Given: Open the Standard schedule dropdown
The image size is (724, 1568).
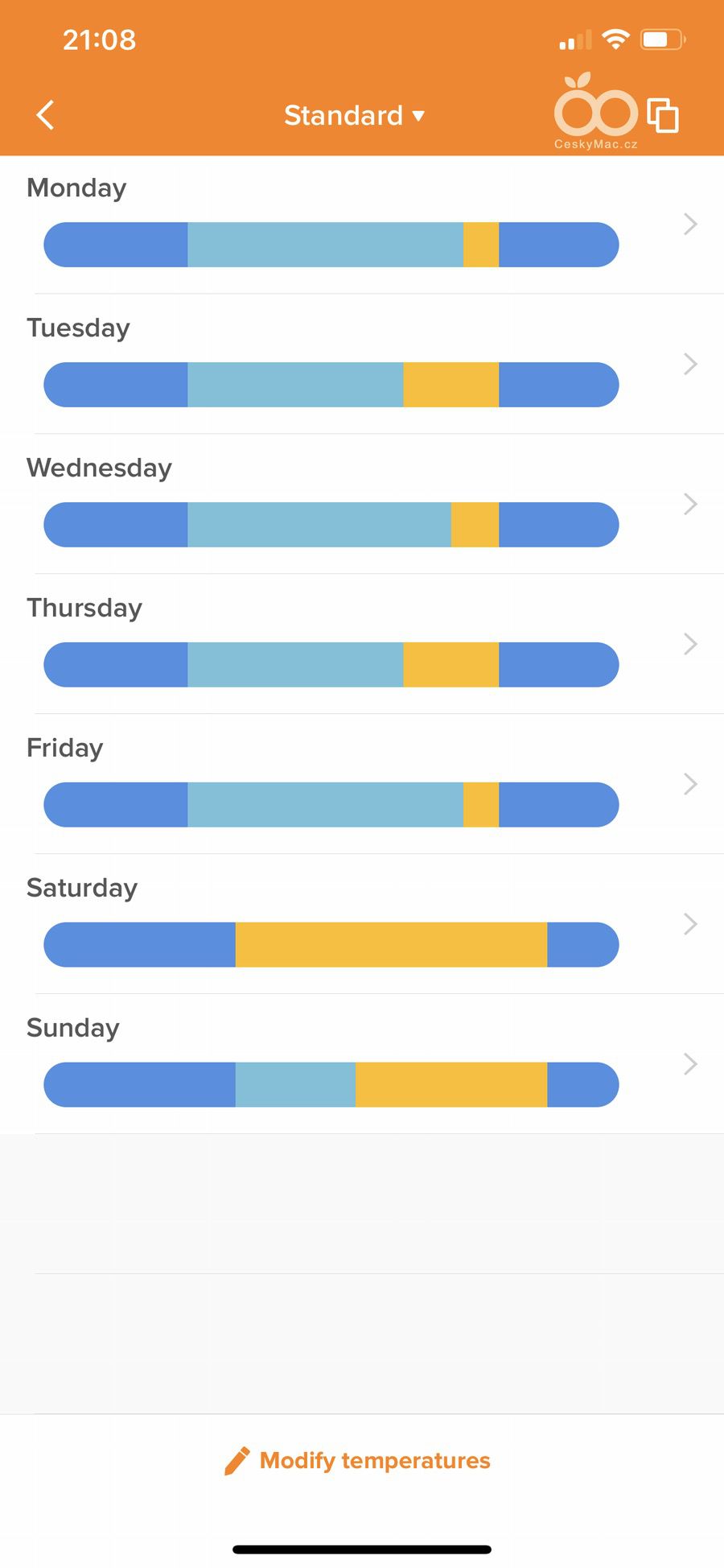Looking at the screenshot, I should [x=354, y=116].
